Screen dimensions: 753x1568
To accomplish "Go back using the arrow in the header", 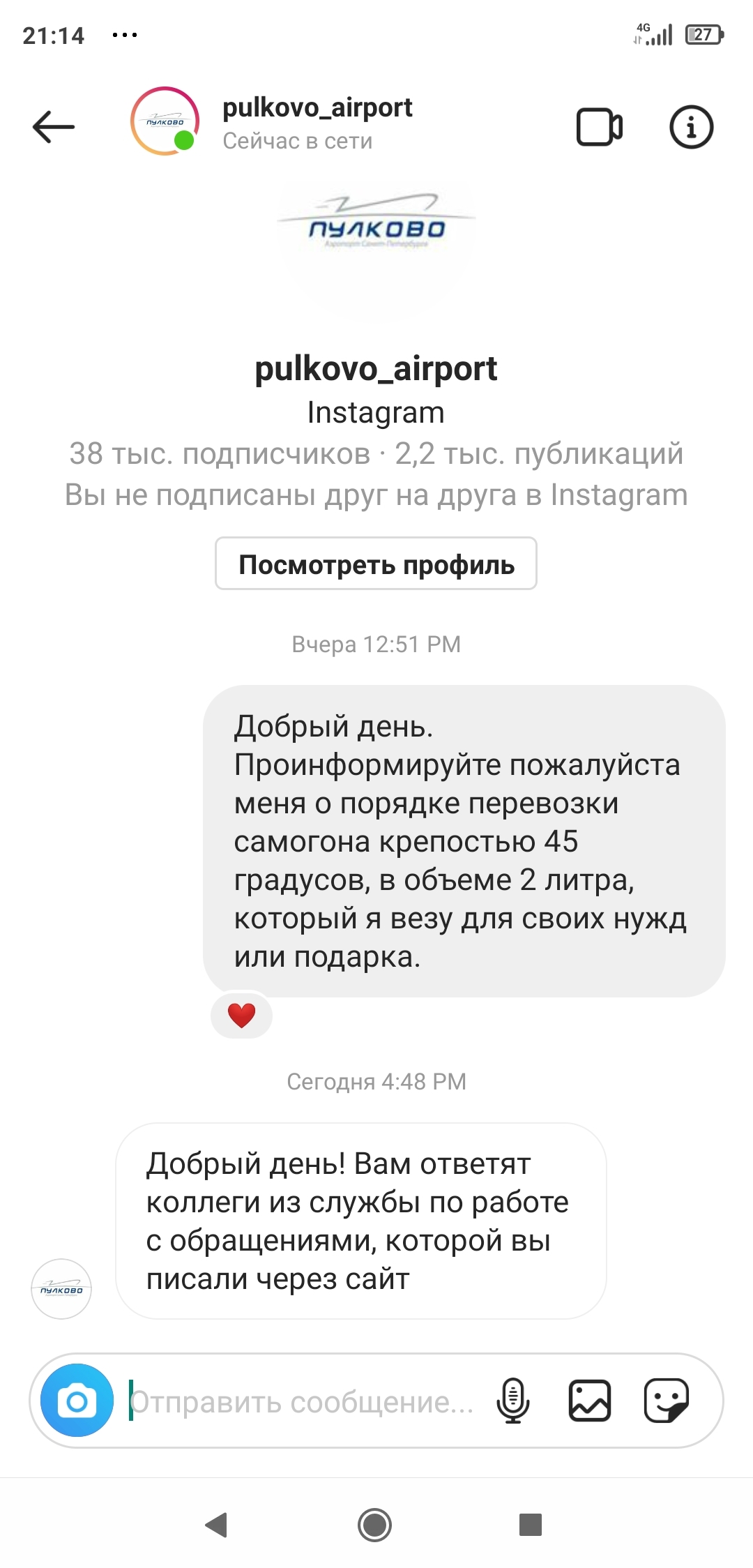I will click(x=53, y=126).
